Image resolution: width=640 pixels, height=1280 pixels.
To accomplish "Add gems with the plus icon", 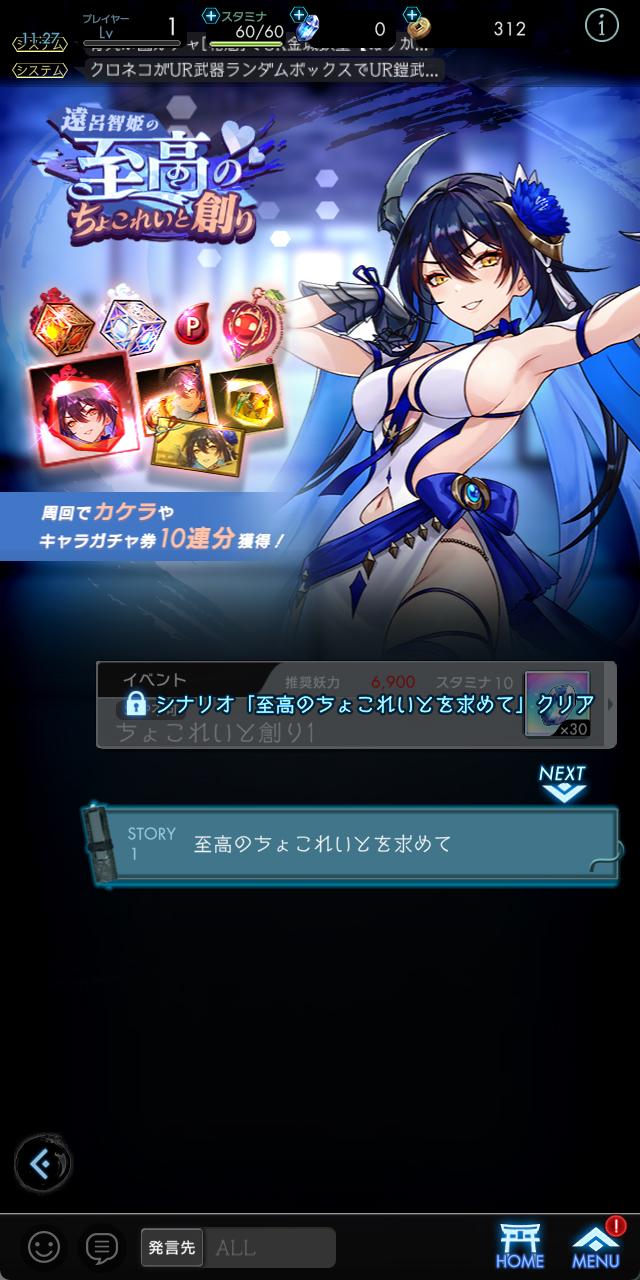I will tap(298, 15).
